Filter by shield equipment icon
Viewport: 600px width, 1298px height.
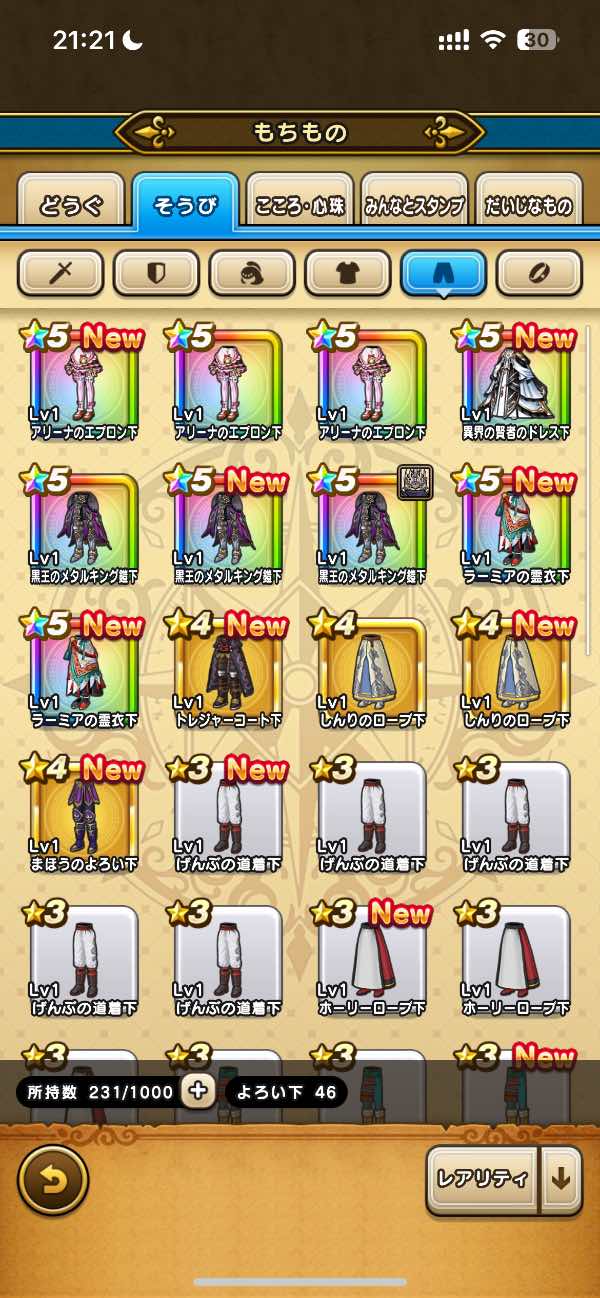(156, 272)
